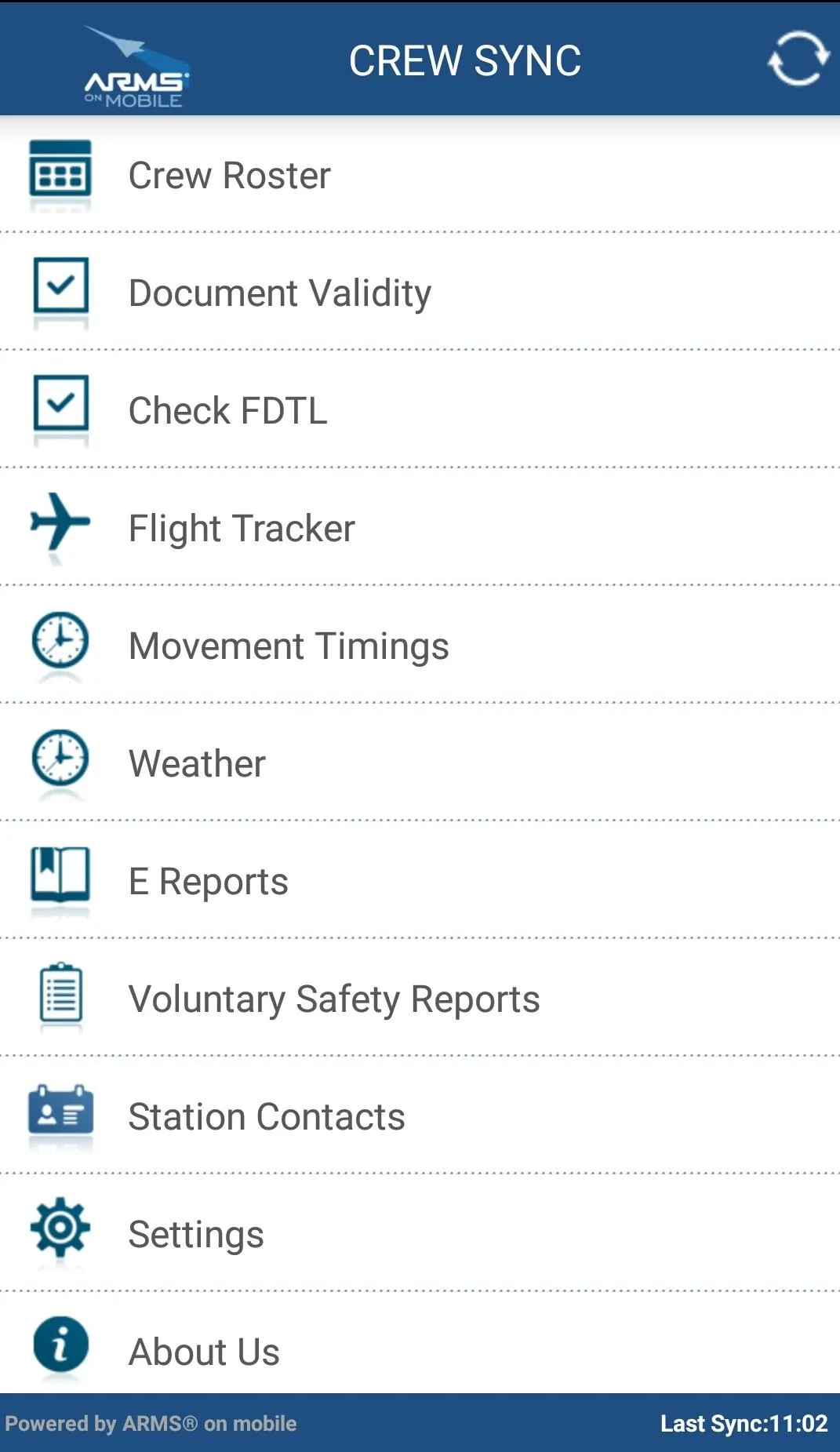Open the Check FDTL option
840x1452 pixels.
227,410
